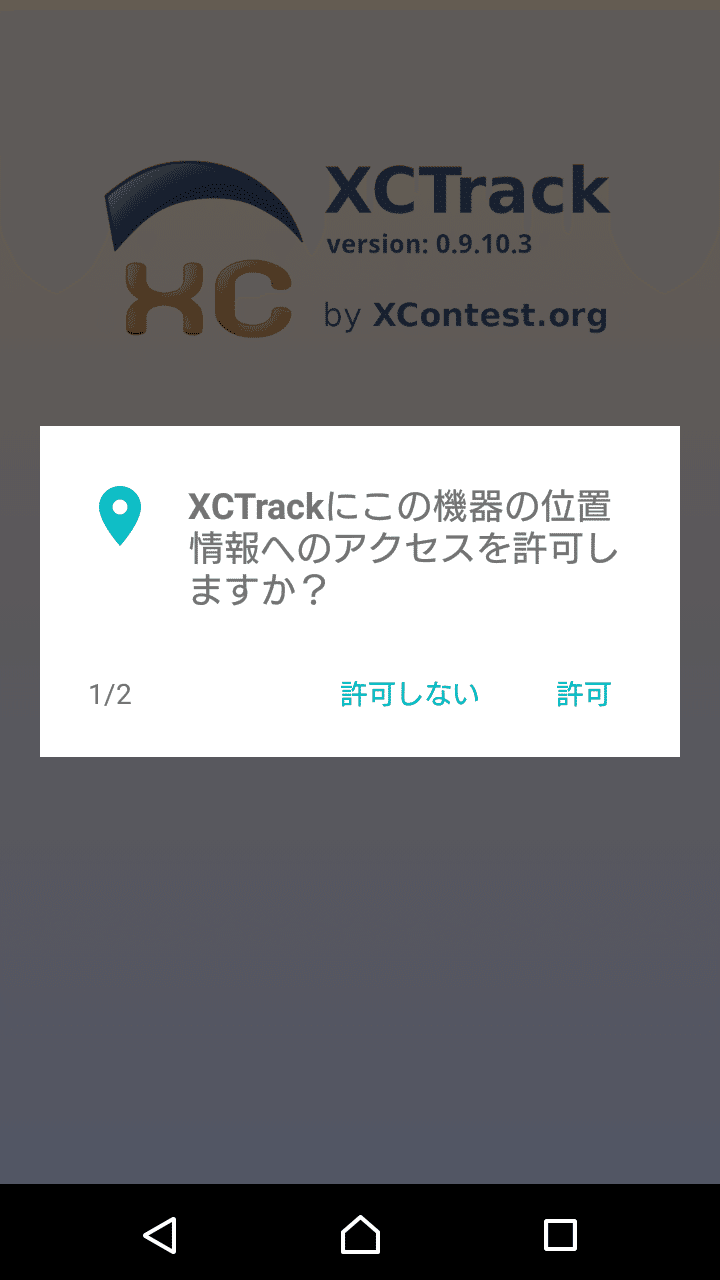Image resolution: width=720 pixels, height=1280 pixels.
Task: Go back using the system back button
Action: point(160,1235)
